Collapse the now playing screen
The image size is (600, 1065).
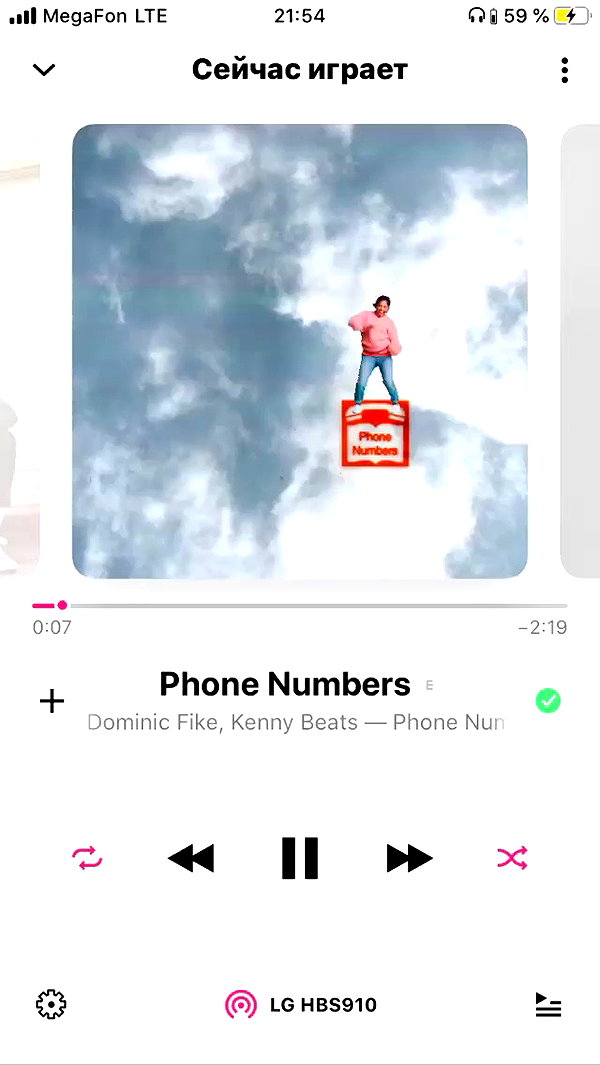coord(43,70)
